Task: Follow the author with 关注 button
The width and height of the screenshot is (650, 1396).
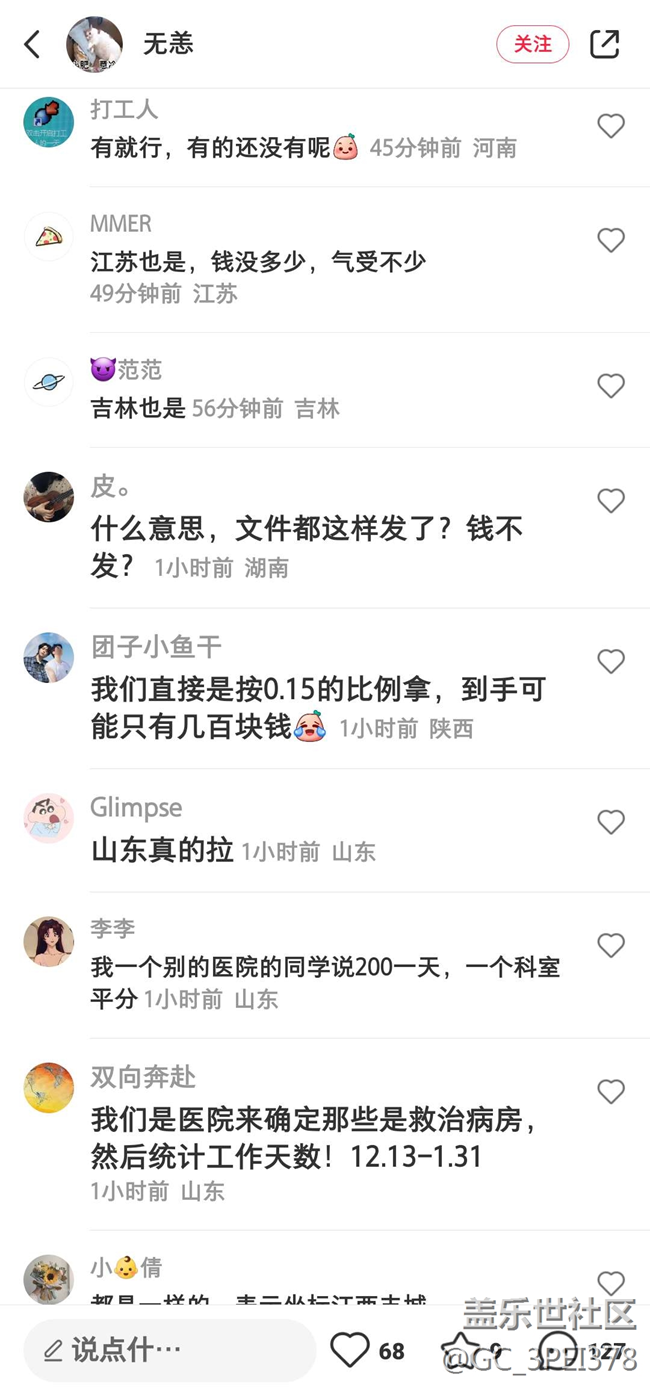Action: point(532,44)
